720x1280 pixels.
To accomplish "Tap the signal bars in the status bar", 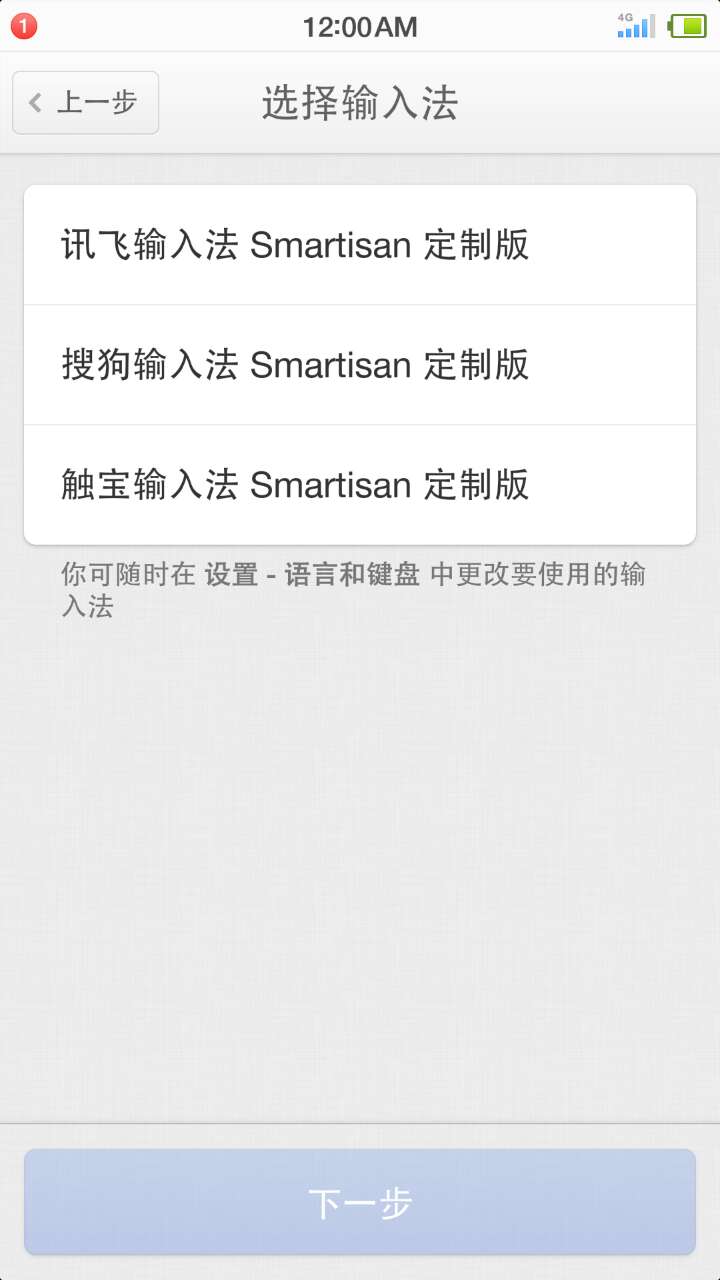I will point(634,26).
